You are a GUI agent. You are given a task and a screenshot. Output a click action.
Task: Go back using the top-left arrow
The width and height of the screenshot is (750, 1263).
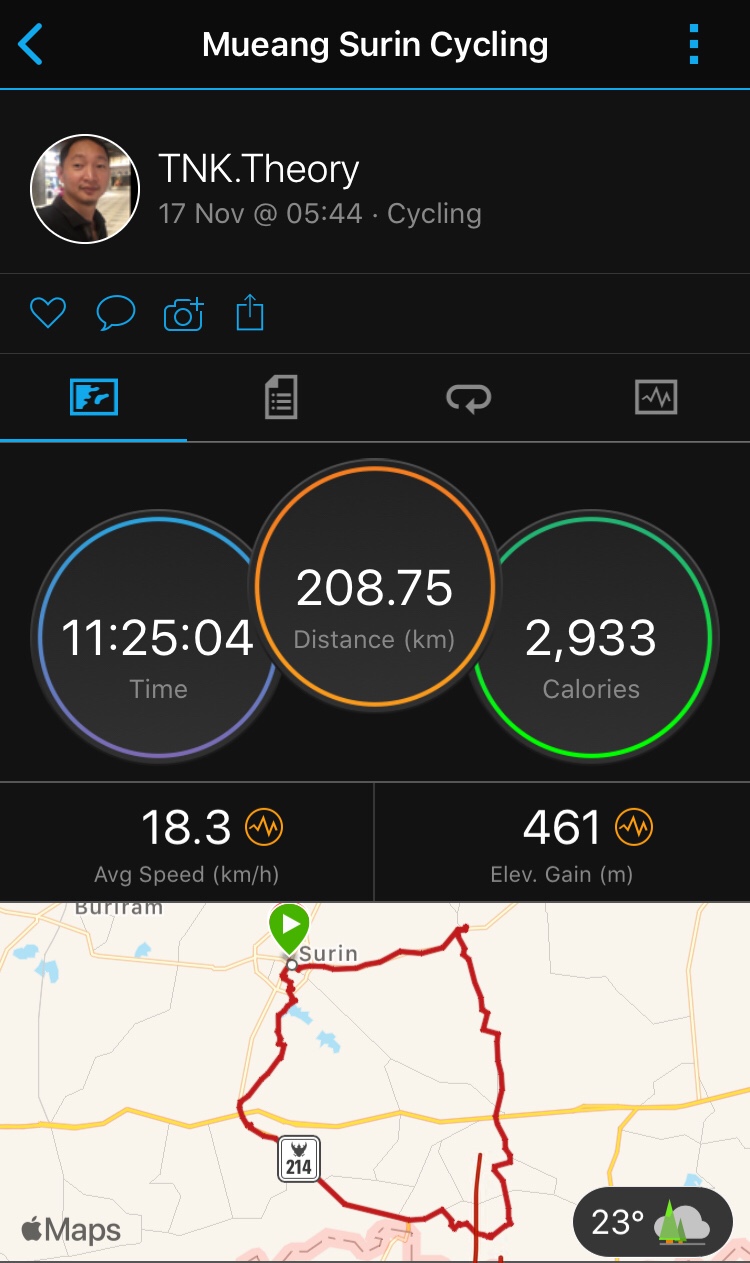click(32, 45)
